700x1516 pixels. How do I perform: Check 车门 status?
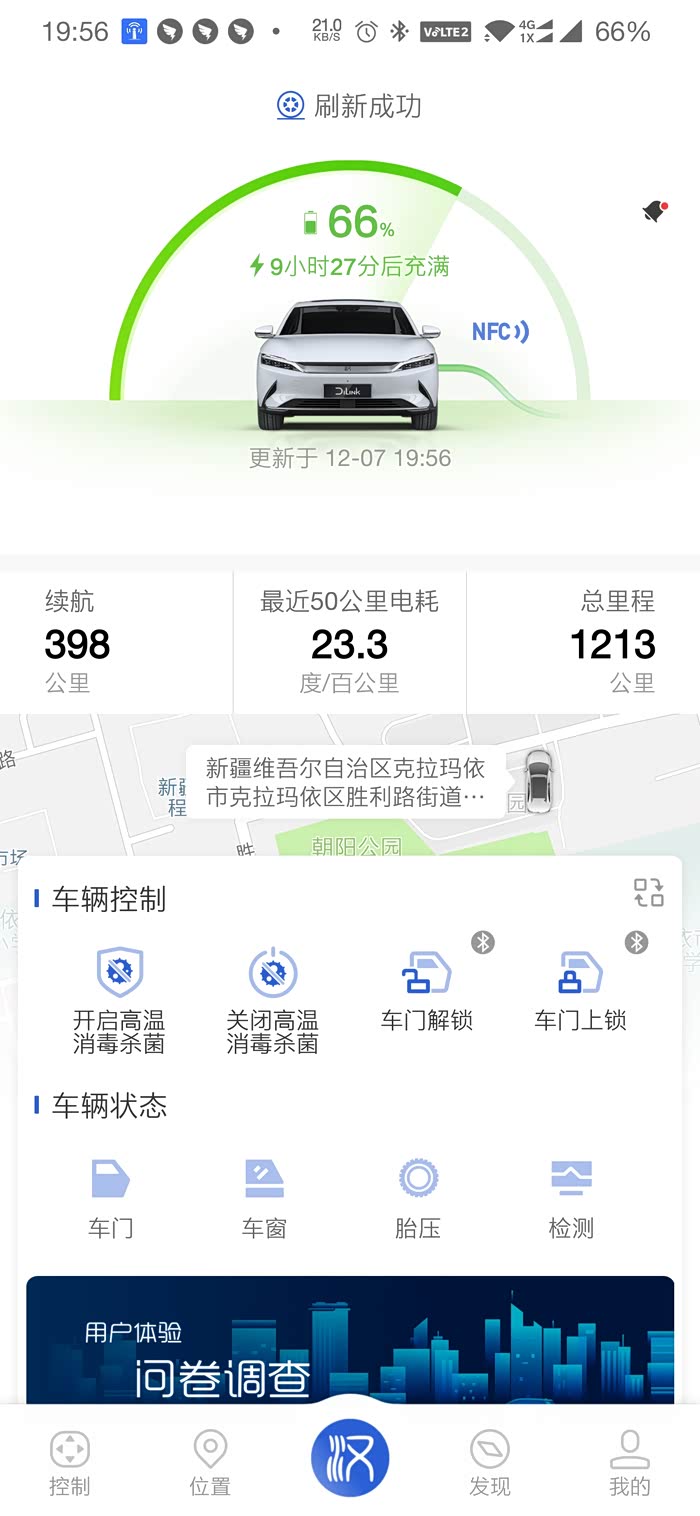[x=110, y=1197]
